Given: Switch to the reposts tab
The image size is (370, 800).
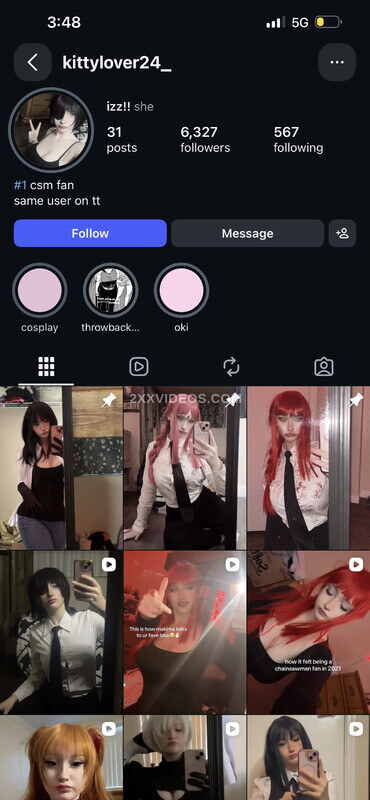Looking at the screenshot, I should pos(231,366).
